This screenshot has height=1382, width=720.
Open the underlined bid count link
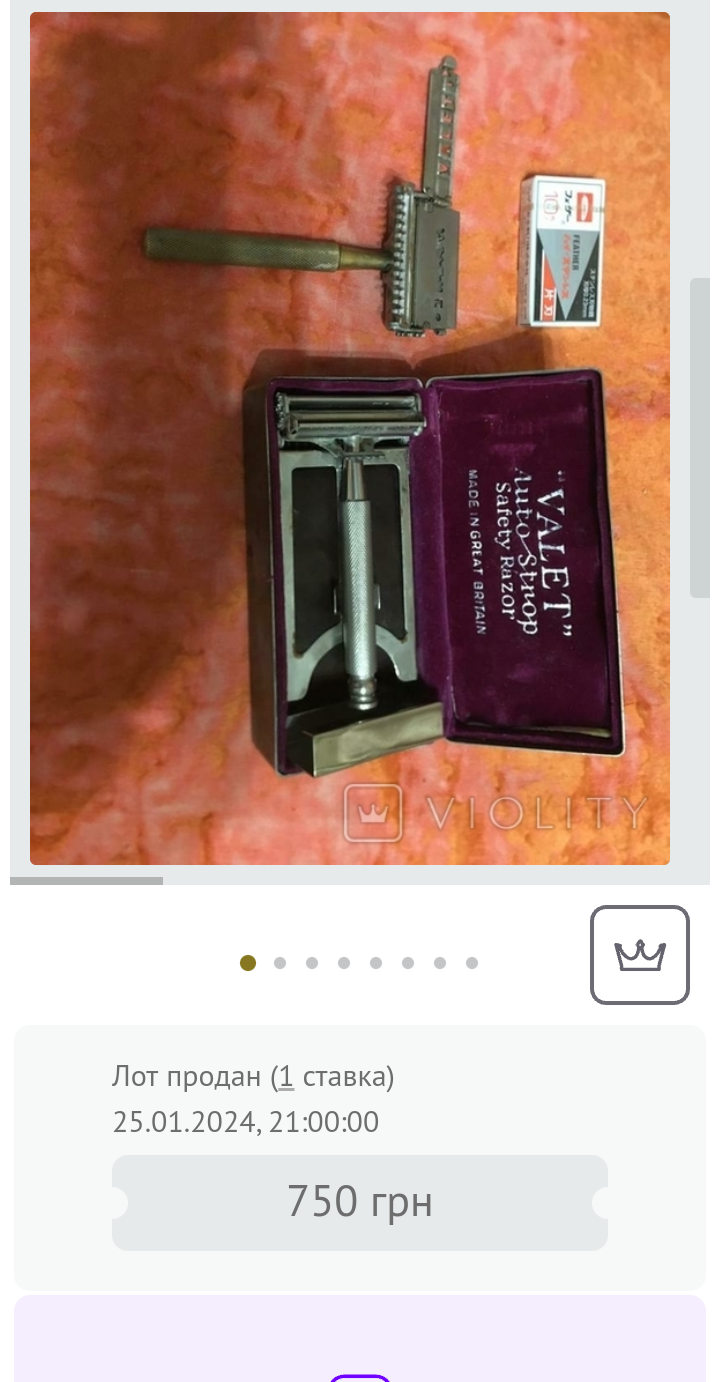click(x=285, y=1077)
